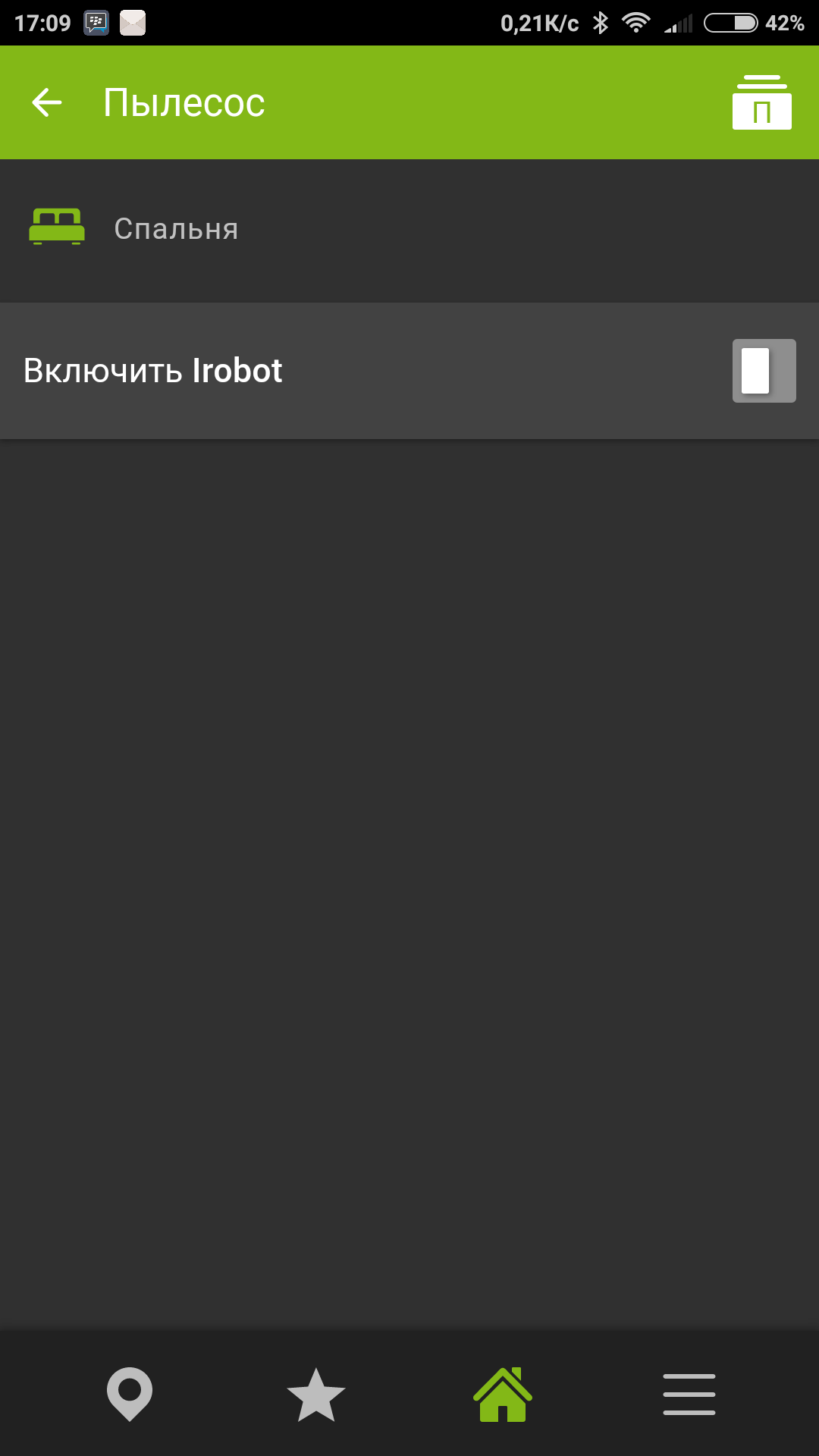Toggle the Включить Irobot switch
Image resolution: width=819 pixels, height=1456 pixels.
click(x=764, y=371)
